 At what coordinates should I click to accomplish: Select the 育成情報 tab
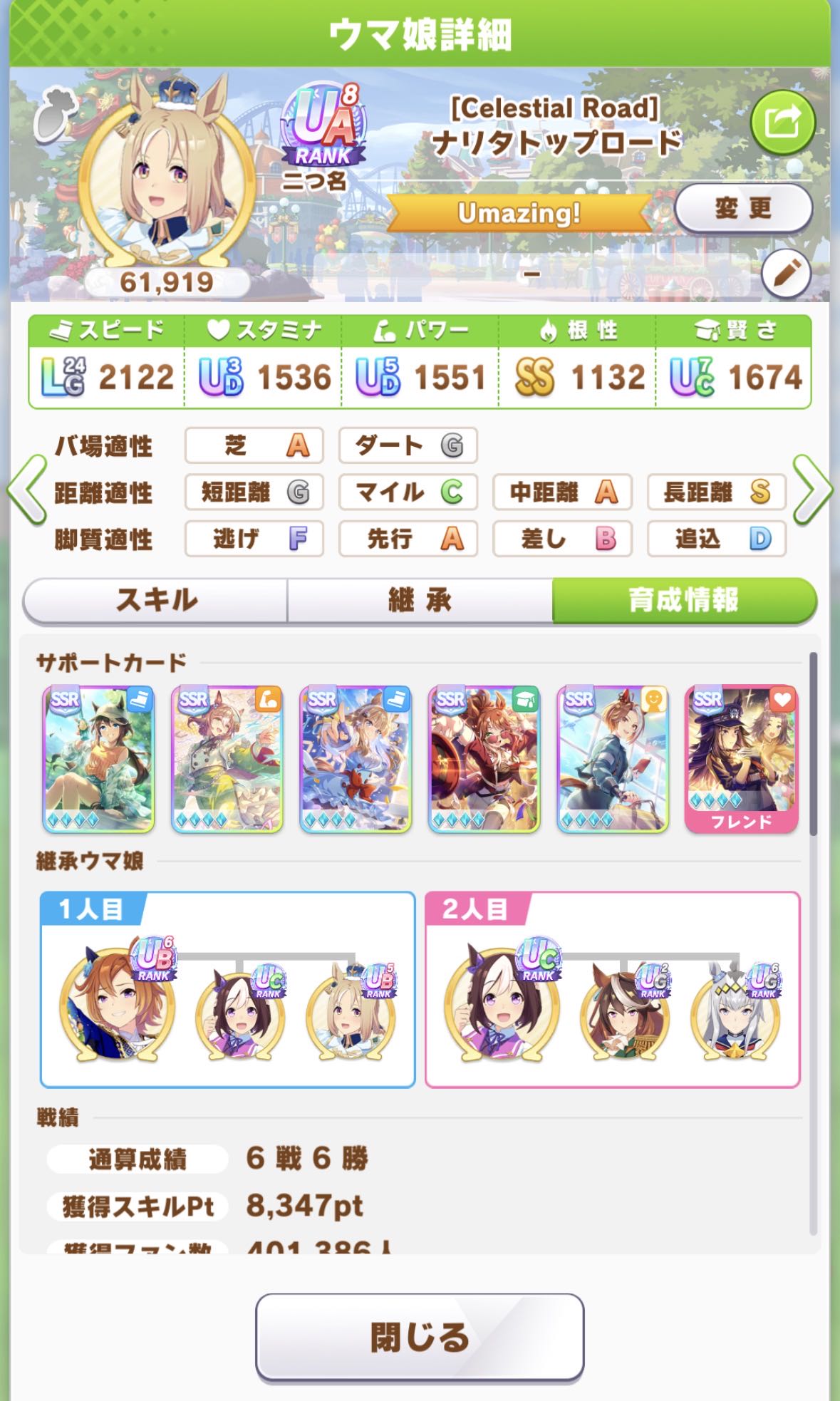683,600
